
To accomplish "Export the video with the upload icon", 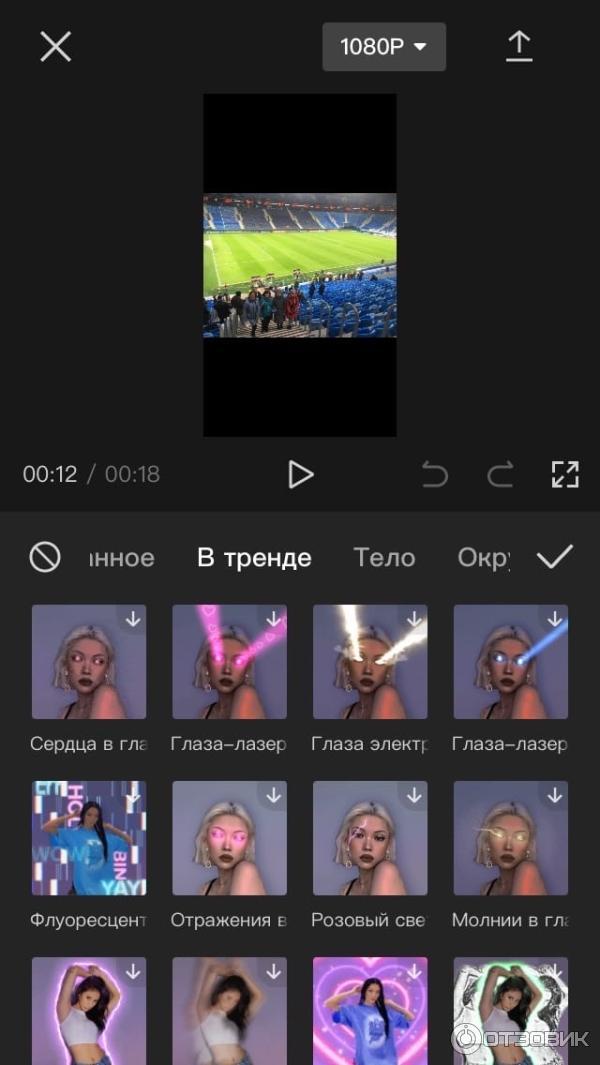I will pos(518,47).
